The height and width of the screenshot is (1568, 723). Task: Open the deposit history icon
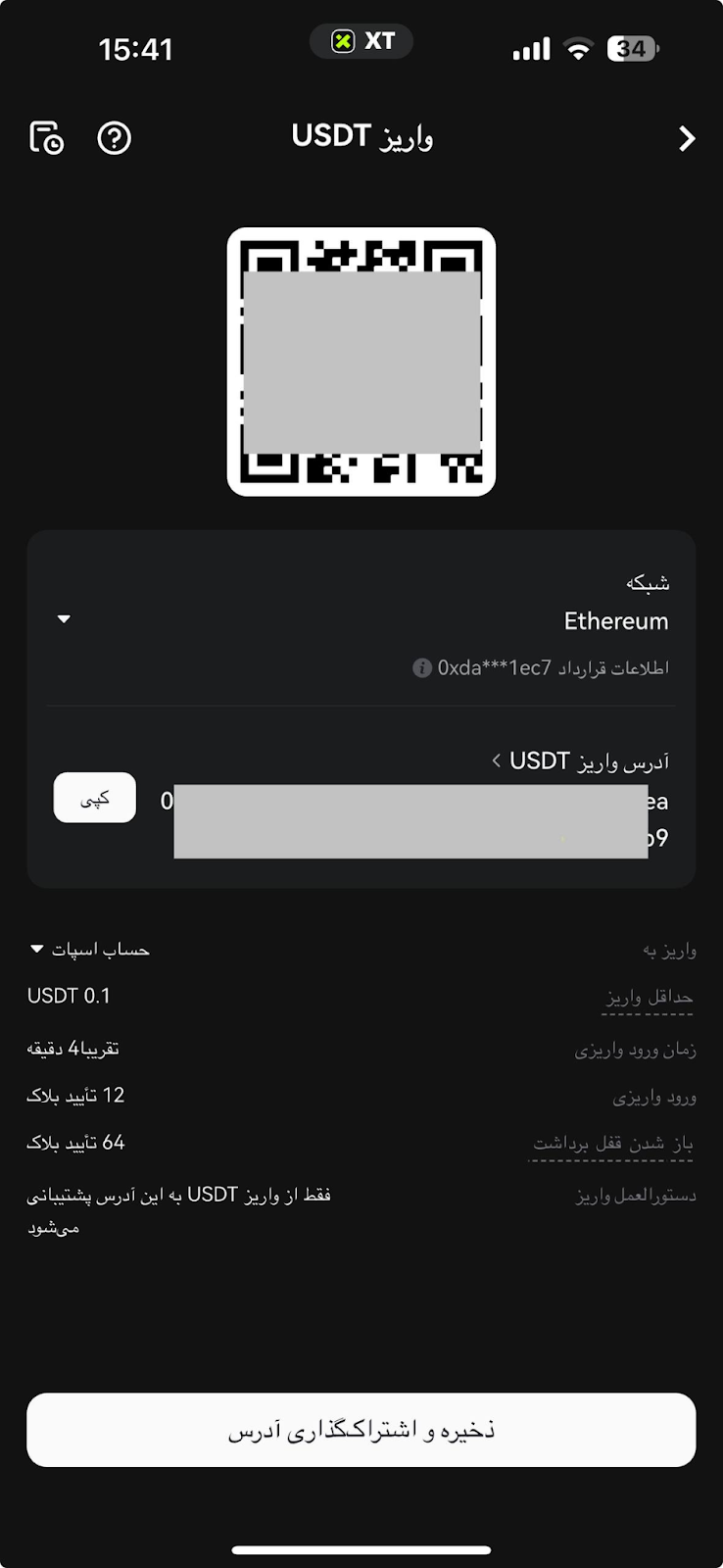click(46, 138)
